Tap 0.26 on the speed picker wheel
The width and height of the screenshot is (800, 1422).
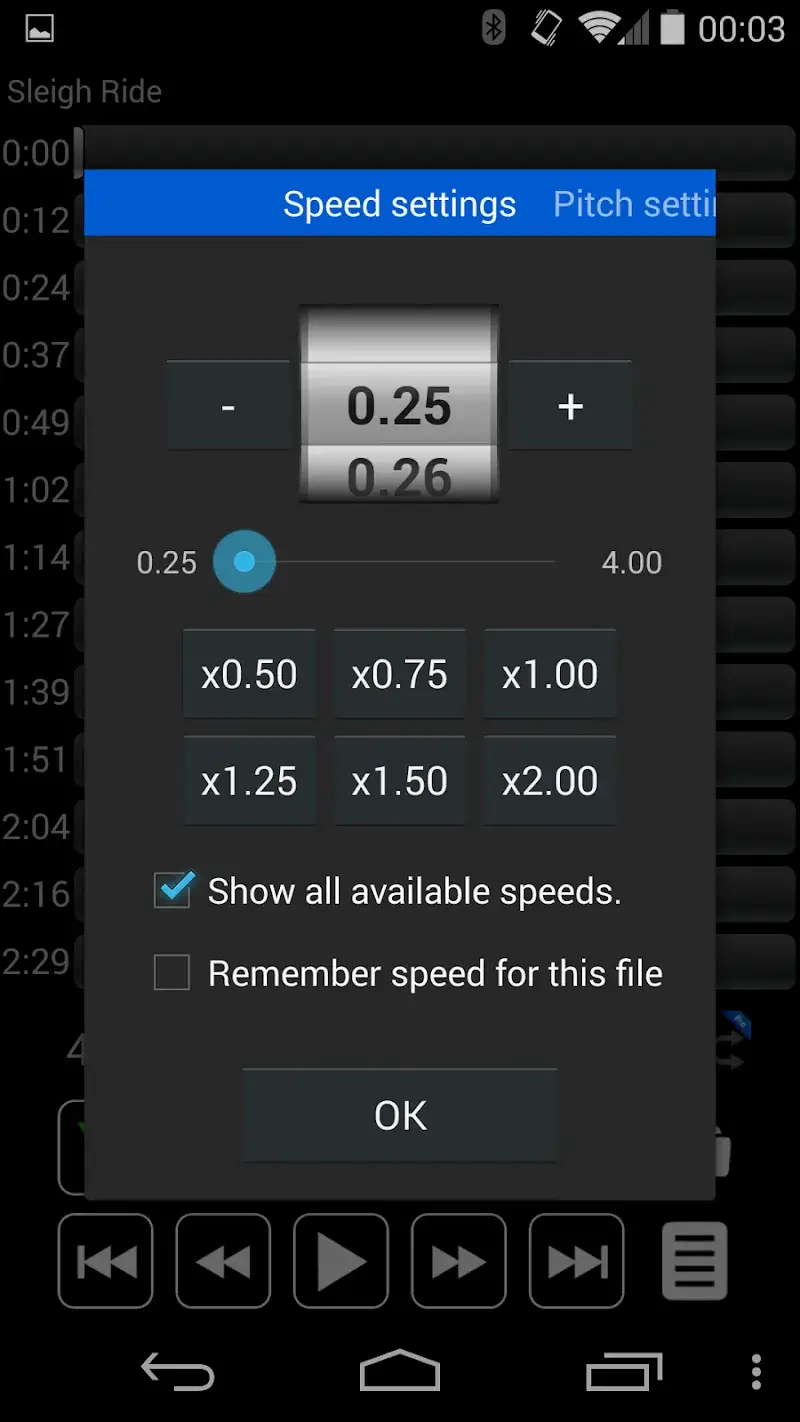399,477
